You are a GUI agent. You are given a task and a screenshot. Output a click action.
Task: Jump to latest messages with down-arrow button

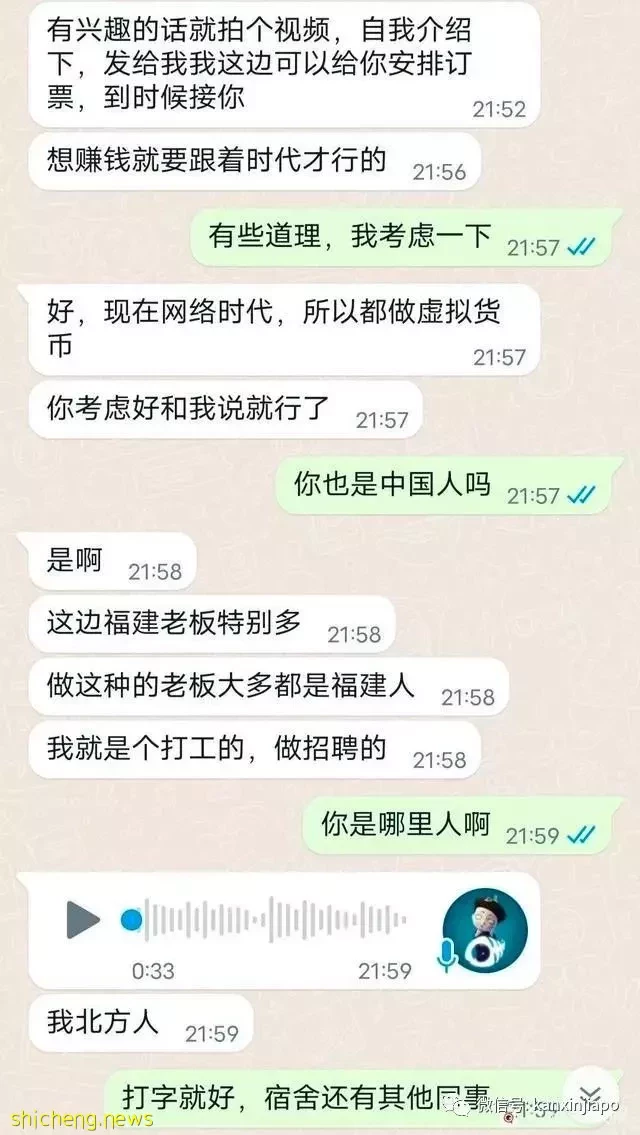(590, 1093)
